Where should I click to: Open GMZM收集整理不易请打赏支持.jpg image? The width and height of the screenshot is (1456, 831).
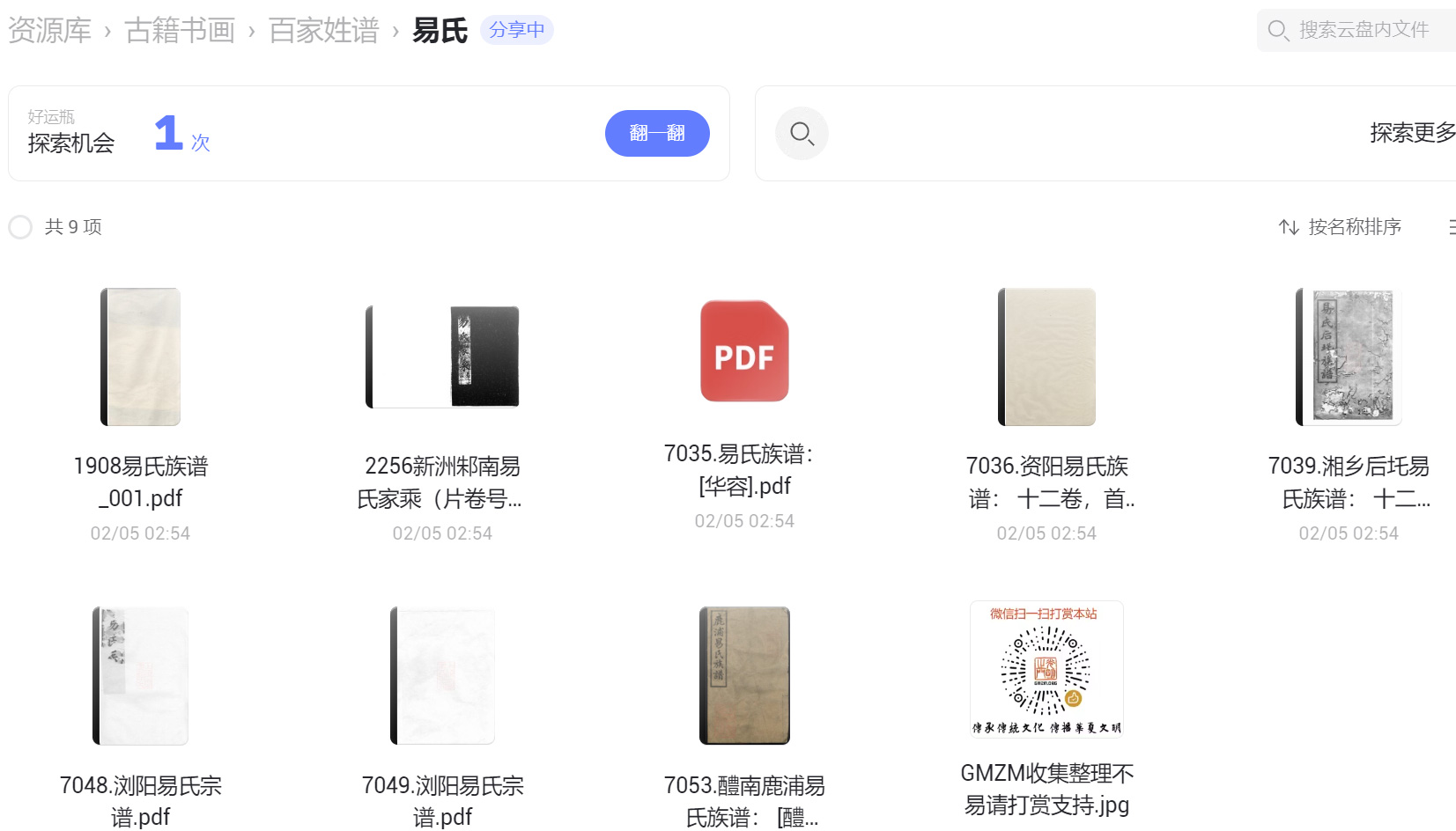pyautogui.click(x=1046, y=669)
